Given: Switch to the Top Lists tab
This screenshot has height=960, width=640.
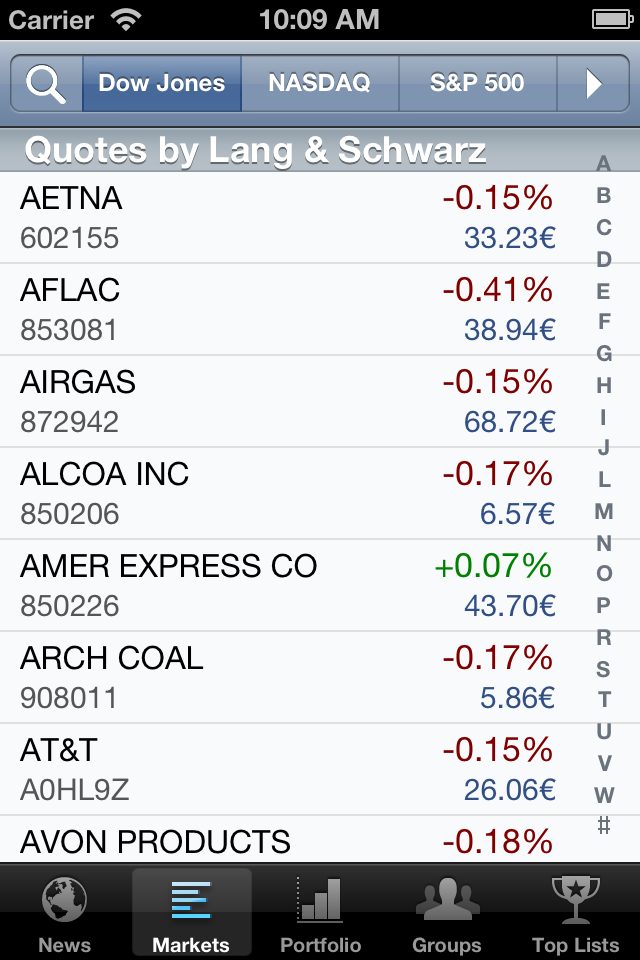Looking at the screenshot, I should click(x=576, y=913).
